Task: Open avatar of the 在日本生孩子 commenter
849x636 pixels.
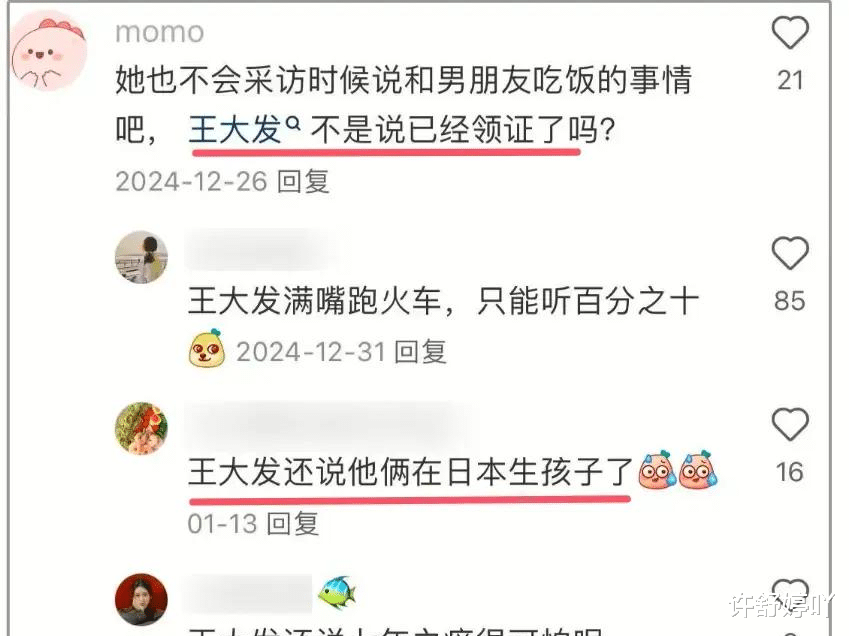Action: coord(141,429)
